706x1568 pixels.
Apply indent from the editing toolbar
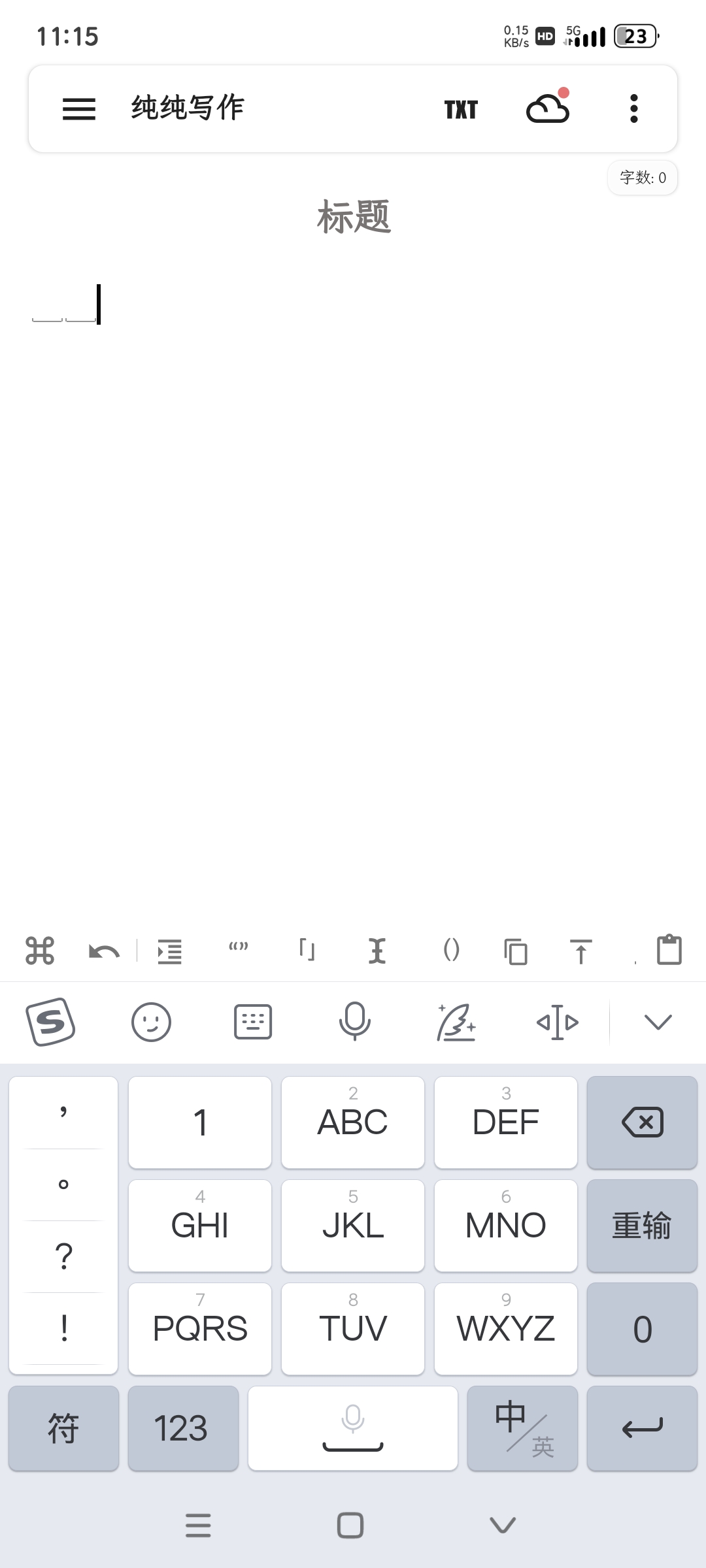169,951
